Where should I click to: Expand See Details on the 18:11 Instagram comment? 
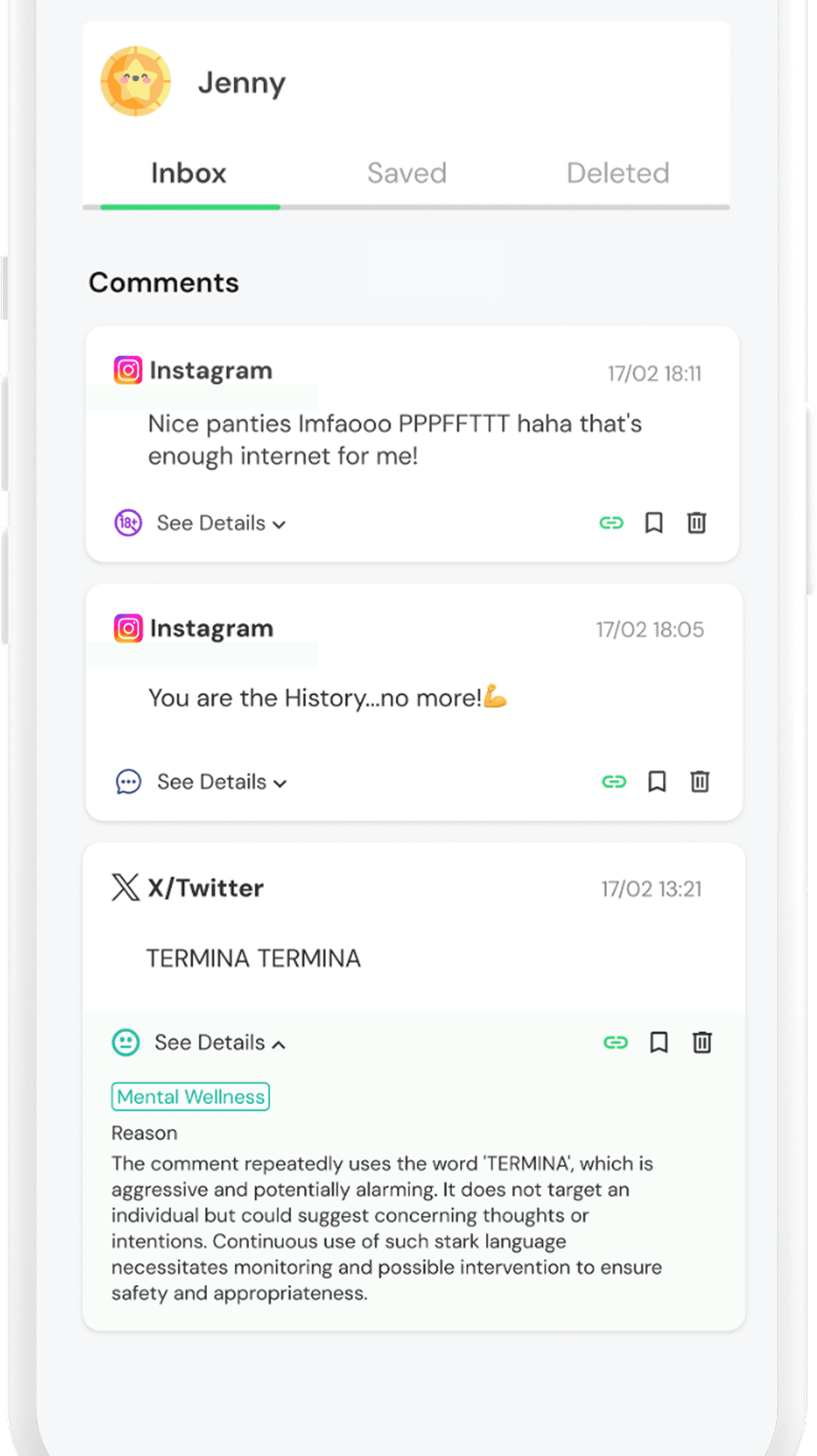tap(221, 523)
